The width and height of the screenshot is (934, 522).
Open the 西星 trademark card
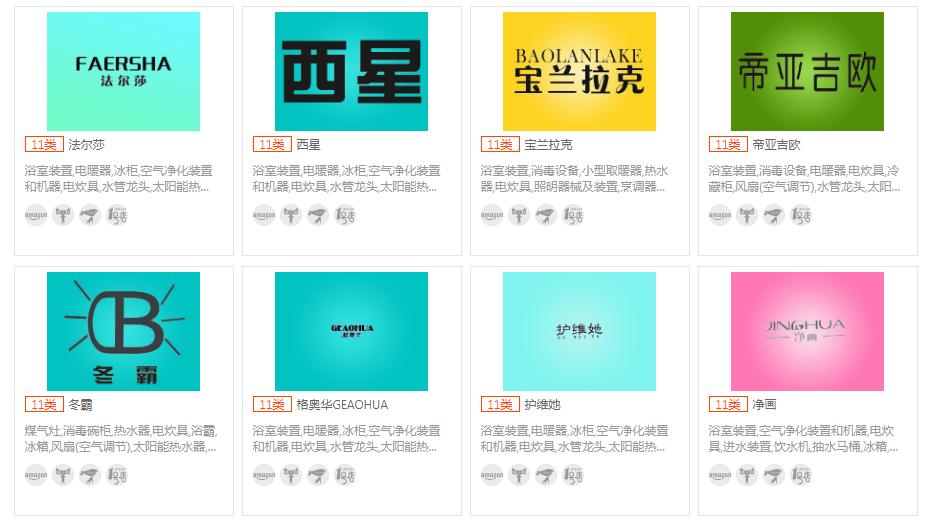pos(351,72)
